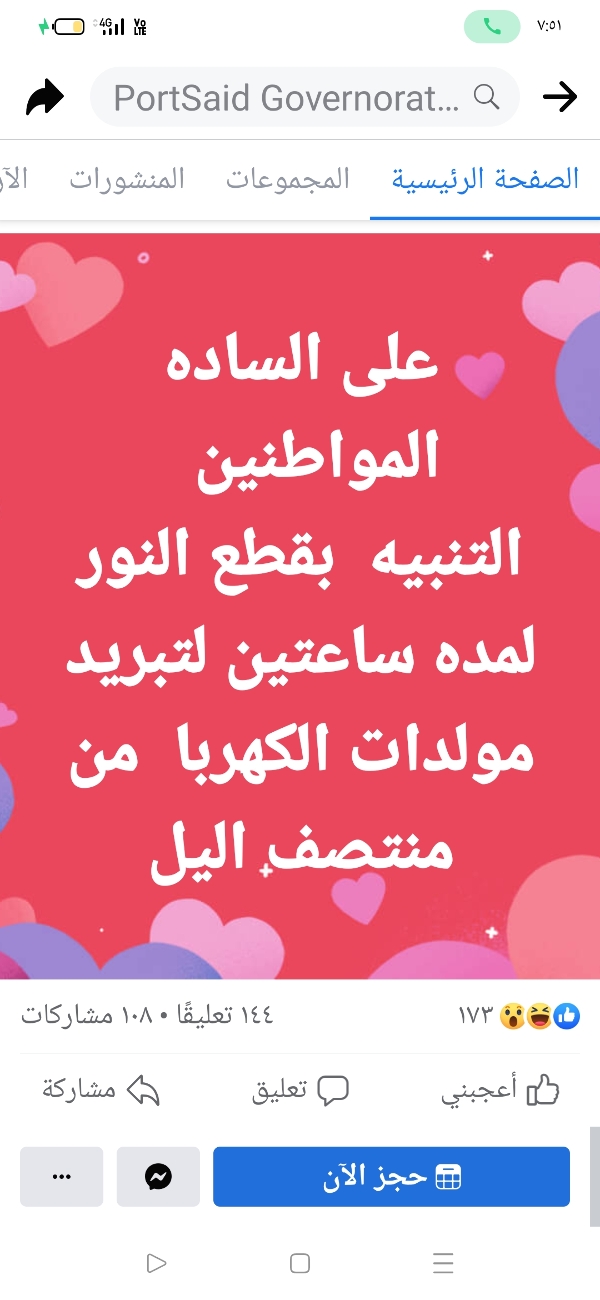The height and width of the screenshot is (1300, 600).
Task: Open the red power cut notice post image
Action: [x=300, y=605]
